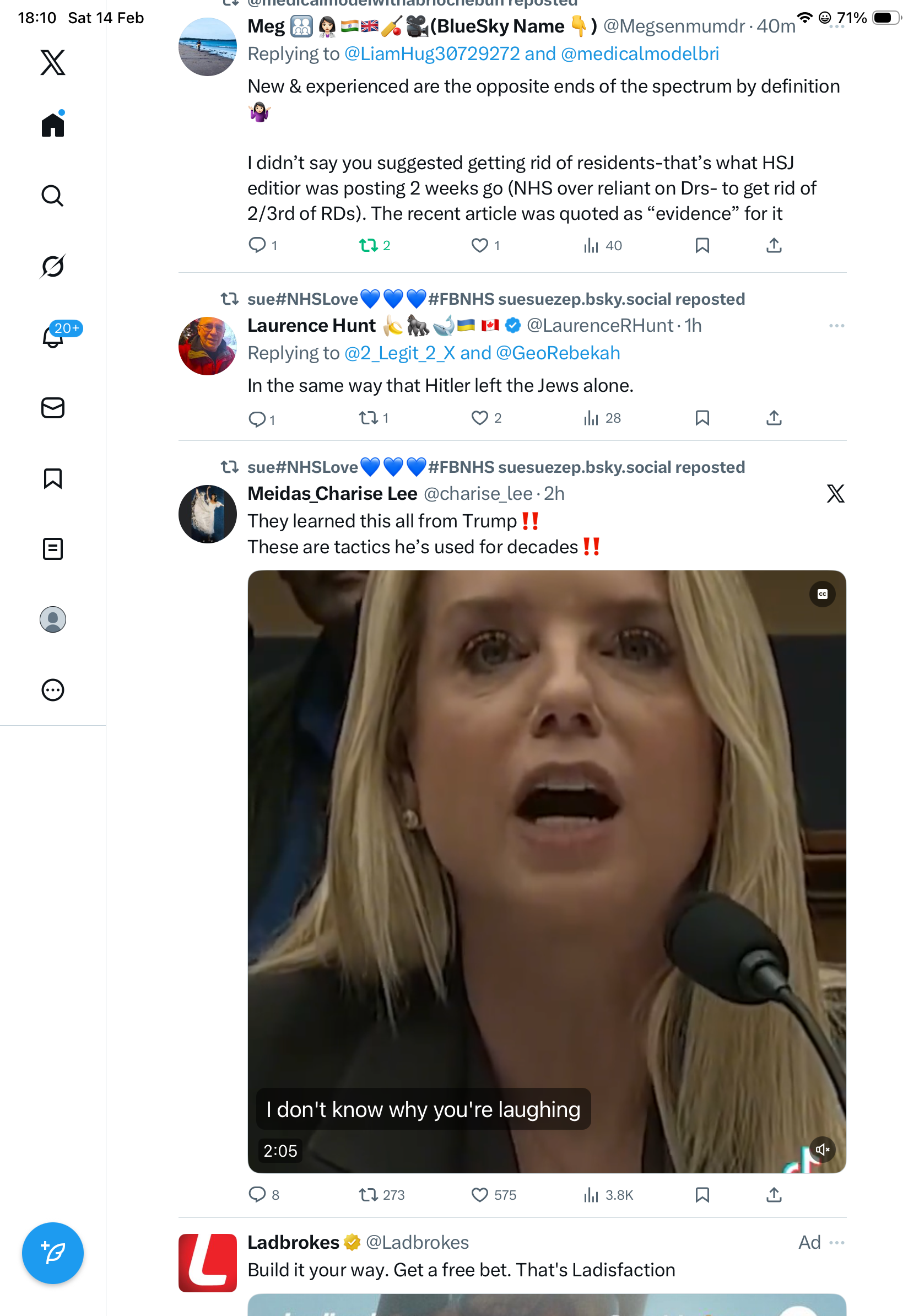
Task: Open Ladbrokes ad overflow menu
Action: click(836, 1242)
